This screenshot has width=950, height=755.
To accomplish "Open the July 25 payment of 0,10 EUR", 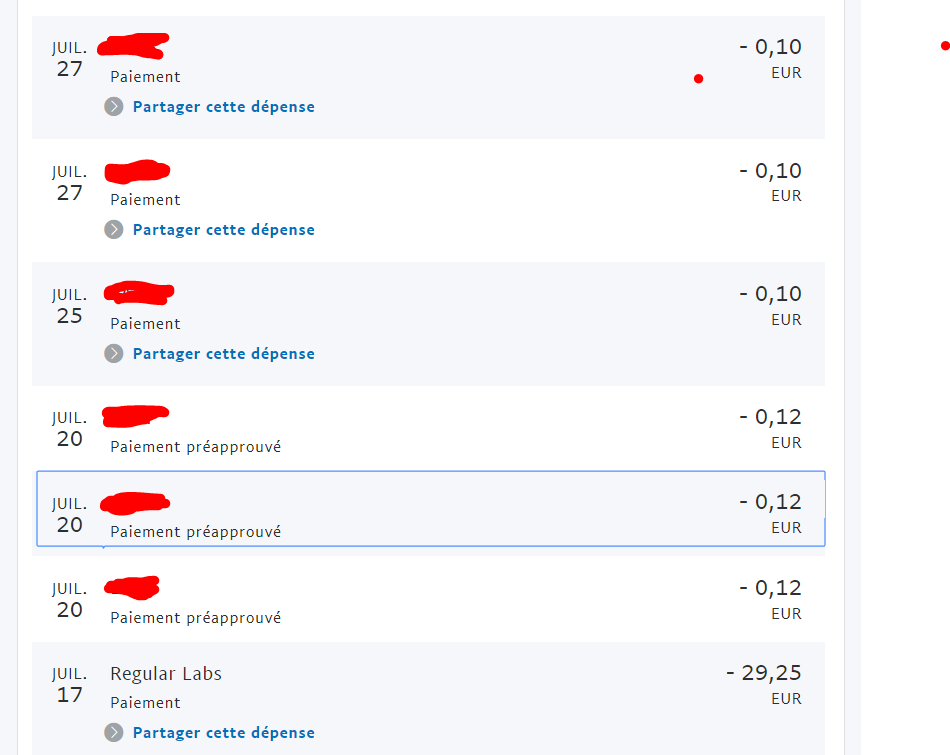I will tap(430, 307).
